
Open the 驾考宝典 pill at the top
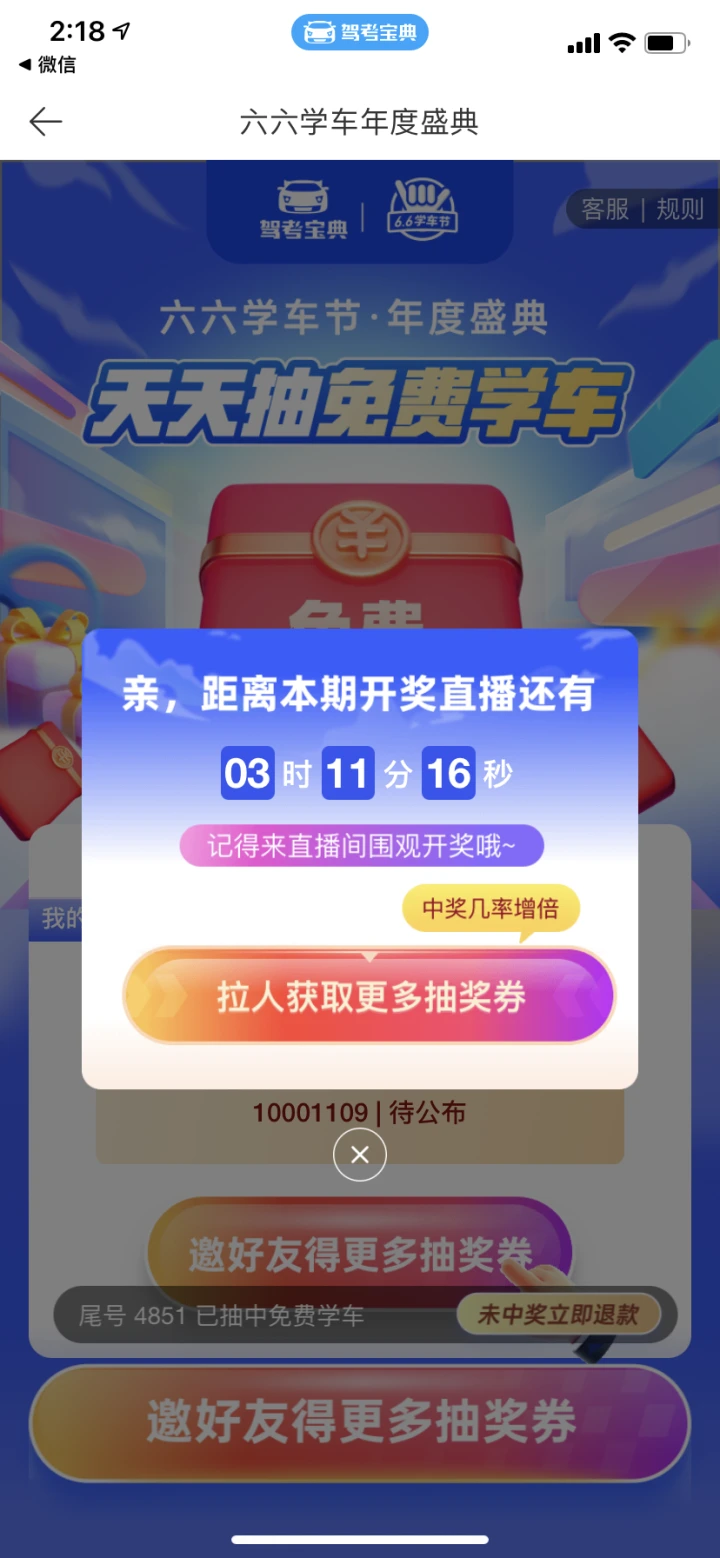[x=360, y=32]
